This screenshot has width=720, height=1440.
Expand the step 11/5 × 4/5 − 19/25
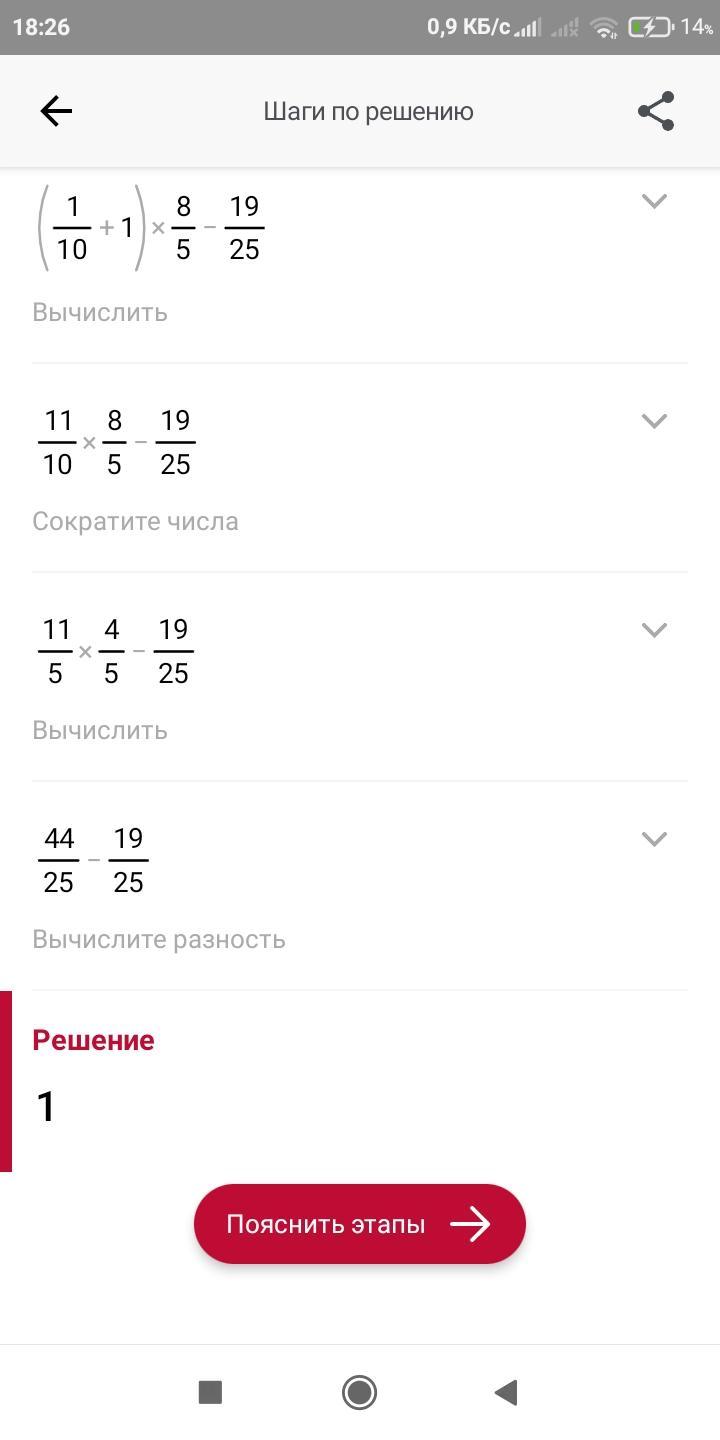click(x=654, y=630)
